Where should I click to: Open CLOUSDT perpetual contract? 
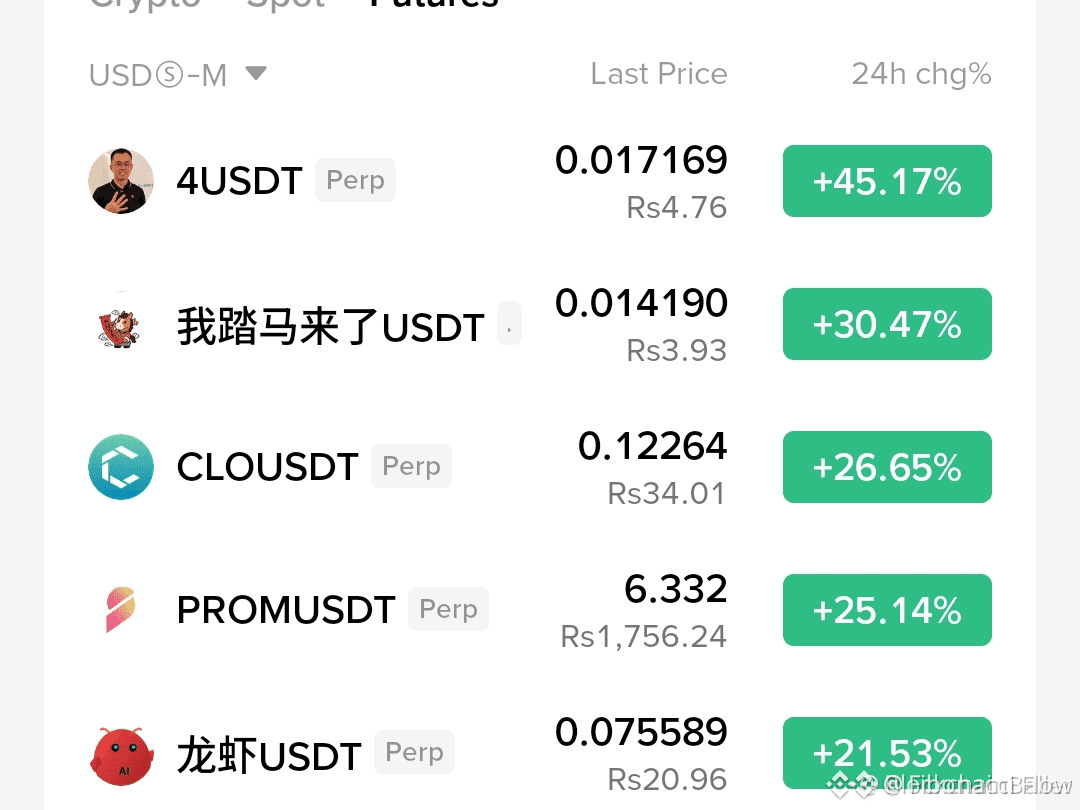539,467
